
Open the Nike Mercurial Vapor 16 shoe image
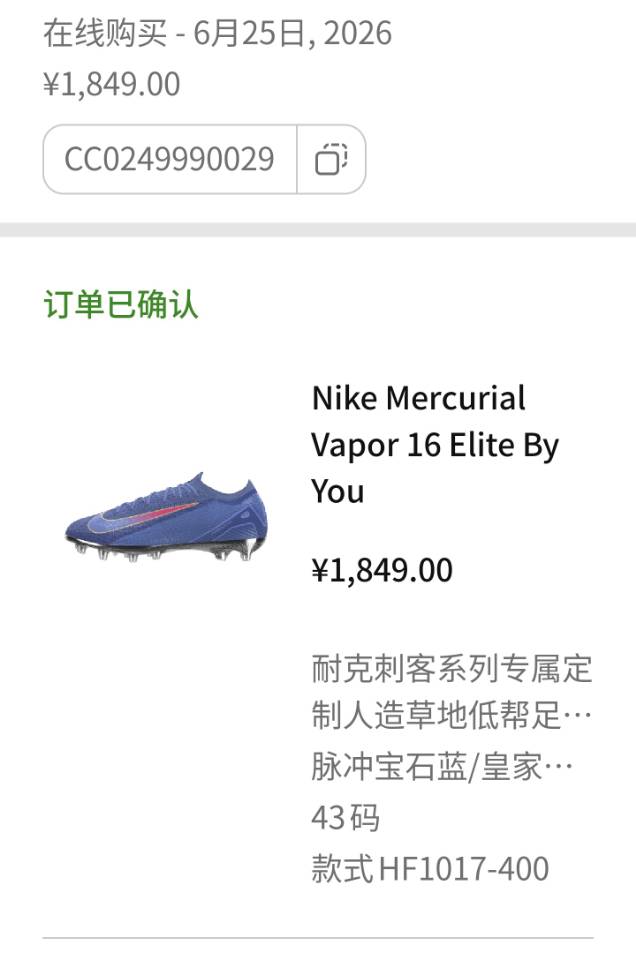click(x=166, y=516)
